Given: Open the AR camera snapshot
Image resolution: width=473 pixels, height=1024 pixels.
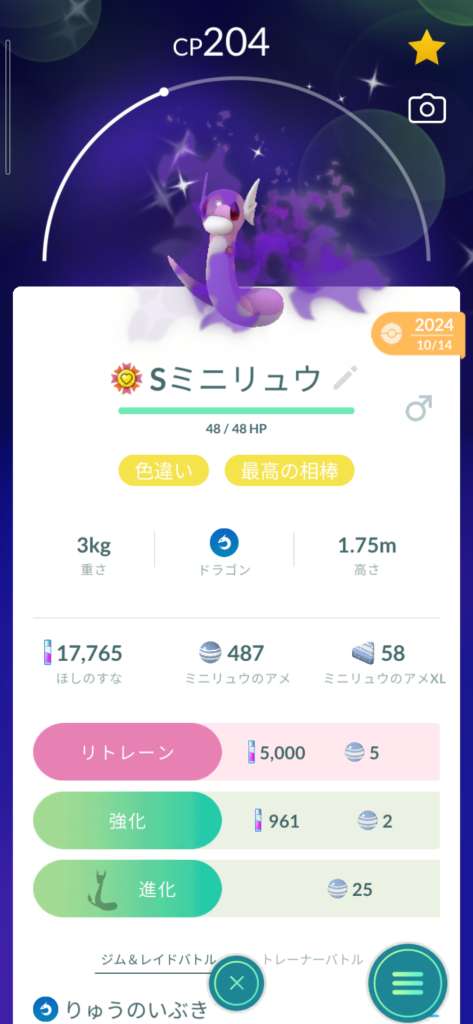Looking at the screenshot, I should pyautogui.click(x=427, y=109).
